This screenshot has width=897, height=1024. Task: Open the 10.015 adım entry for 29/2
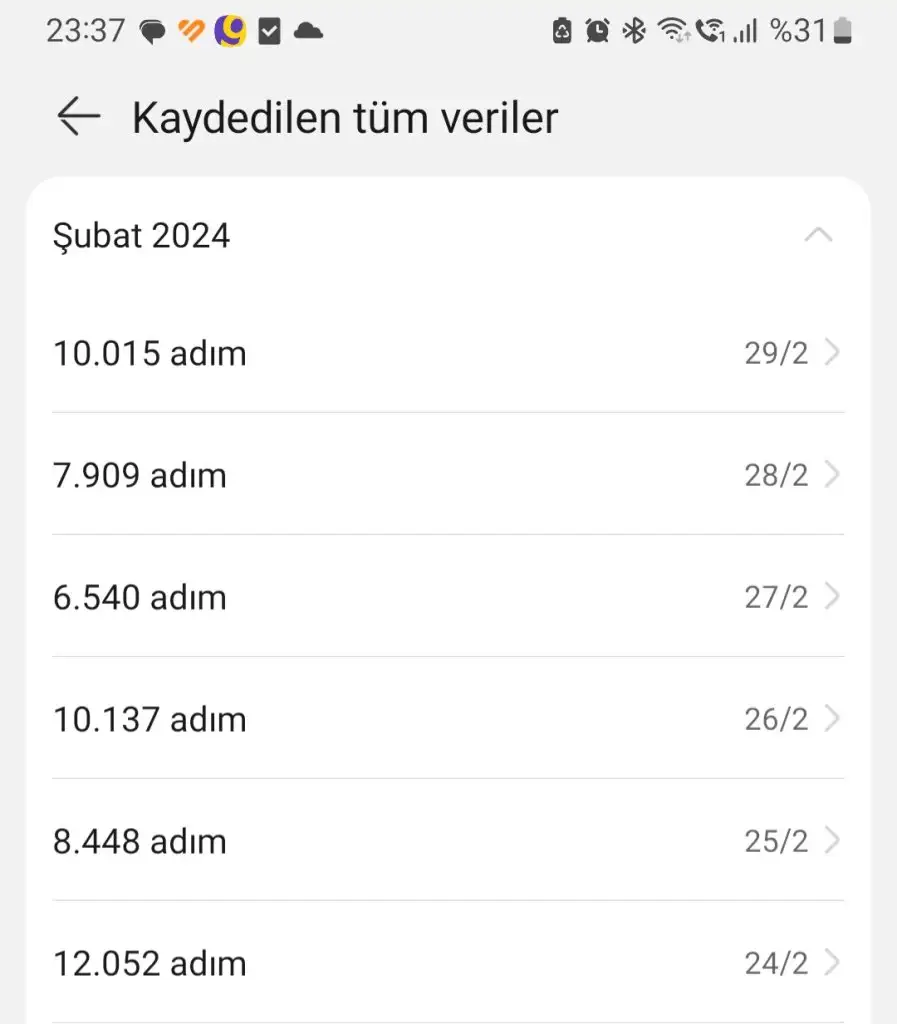coord(448,353)
